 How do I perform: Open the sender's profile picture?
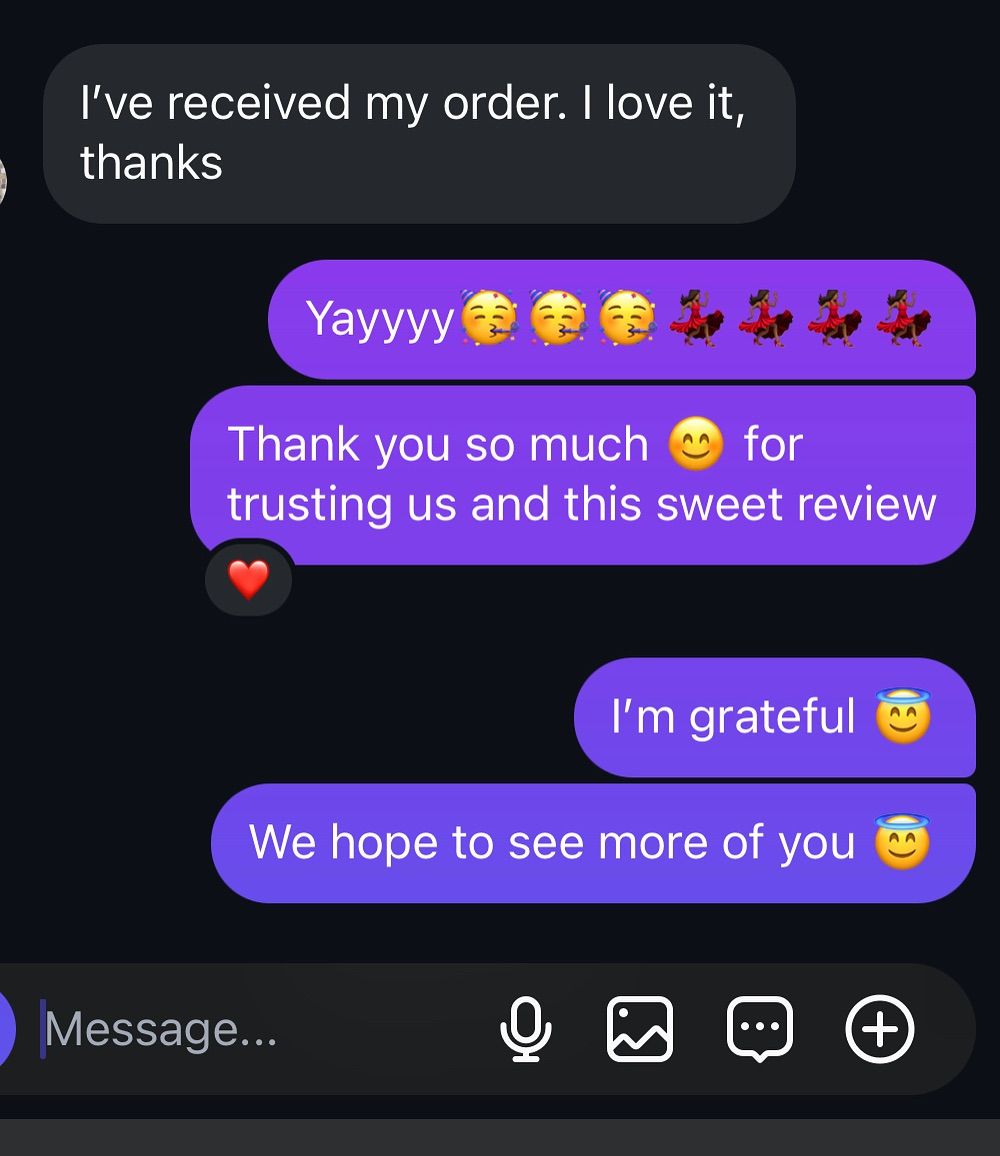(3, 181)
